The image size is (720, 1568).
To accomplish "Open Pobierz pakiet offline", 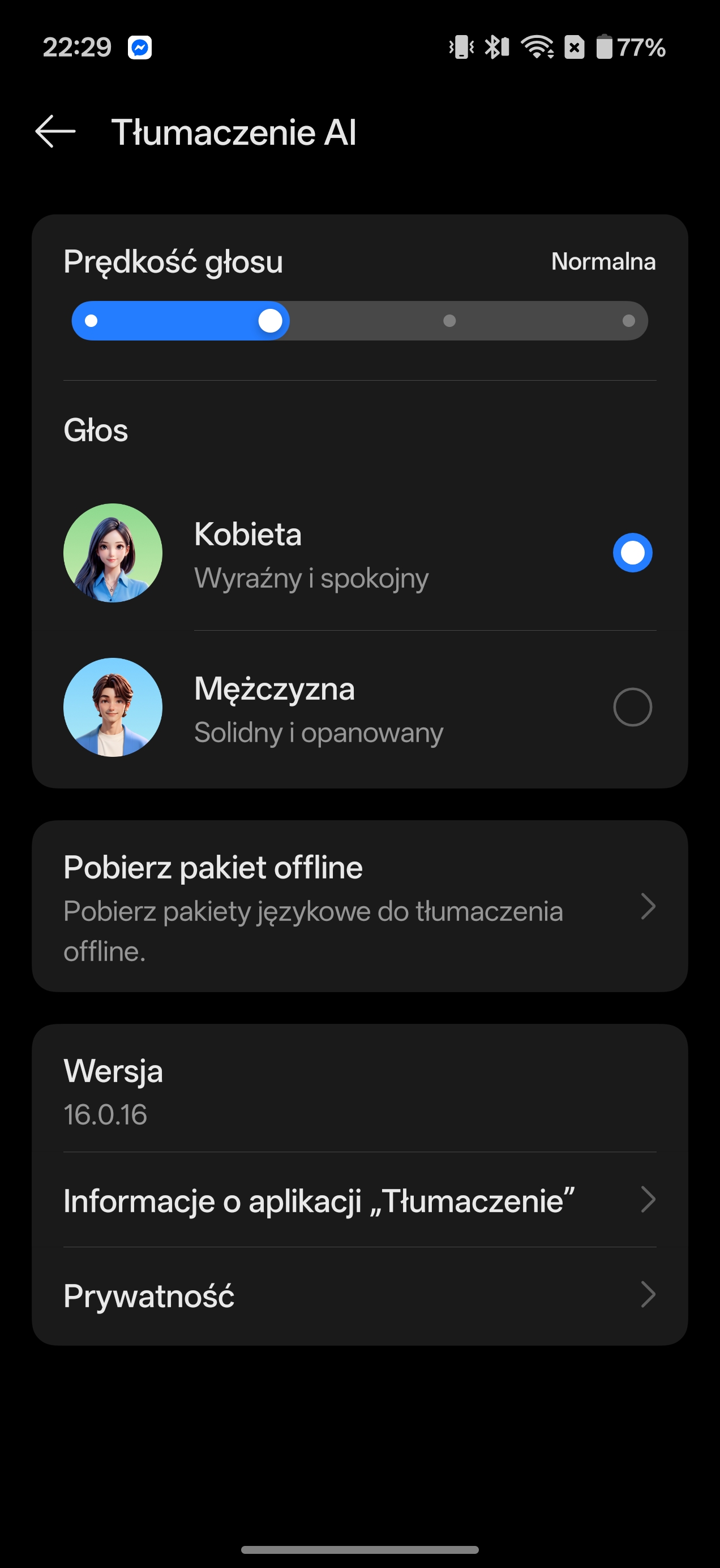I will point(359,907).
